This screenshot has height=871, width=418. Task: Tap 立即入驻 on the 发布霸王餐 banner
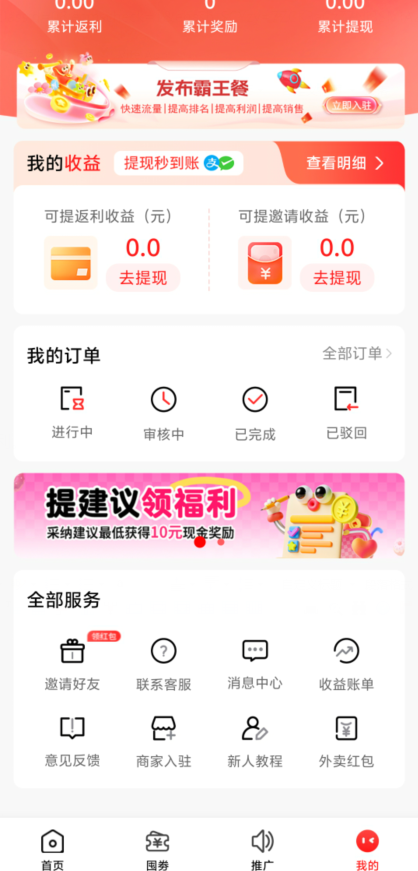pyautogui.click(x=353, y=106)
